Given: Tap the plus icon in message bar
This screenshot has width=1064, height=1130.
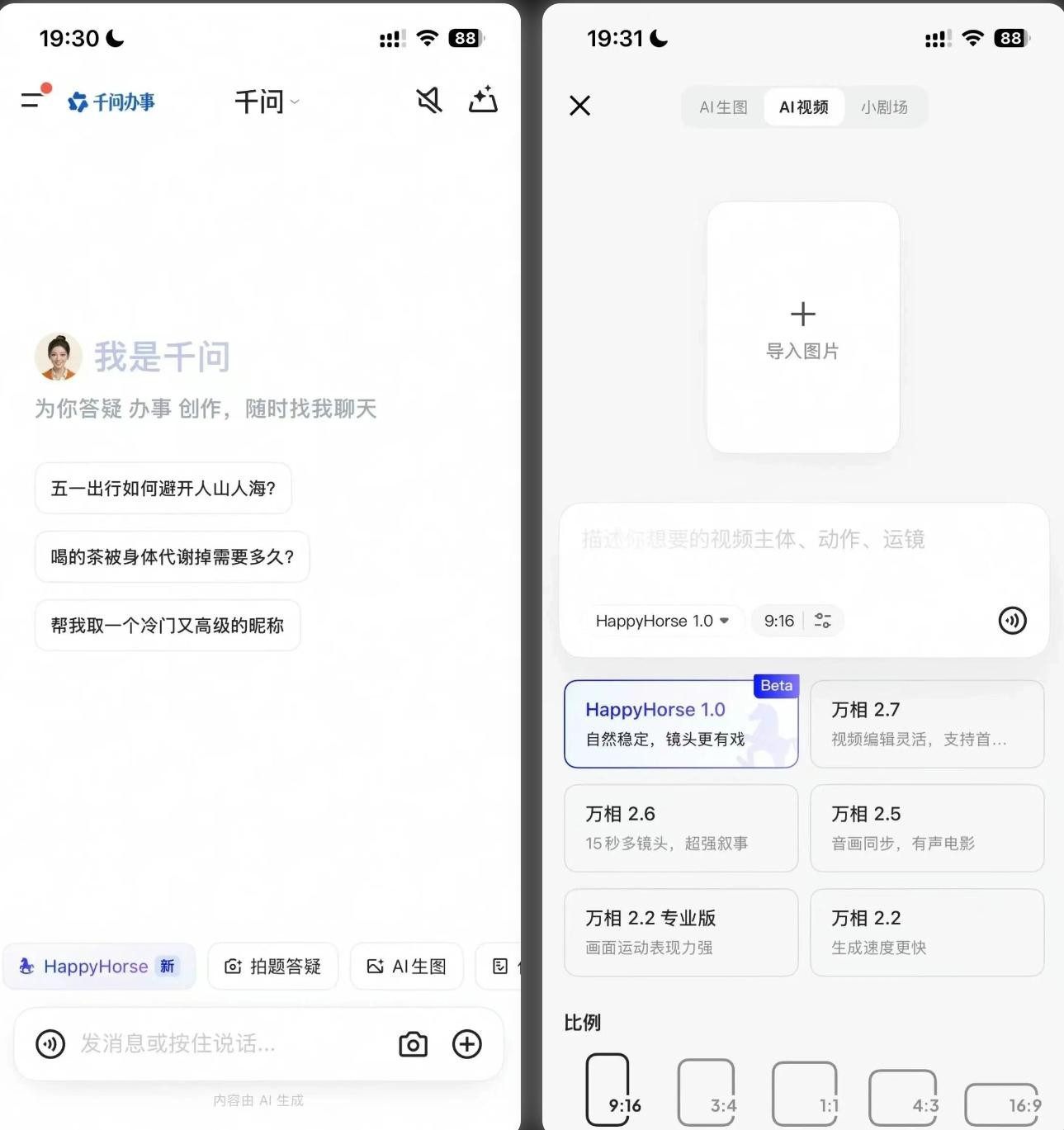Looking at the screenshot, I should coord(467,1044).
